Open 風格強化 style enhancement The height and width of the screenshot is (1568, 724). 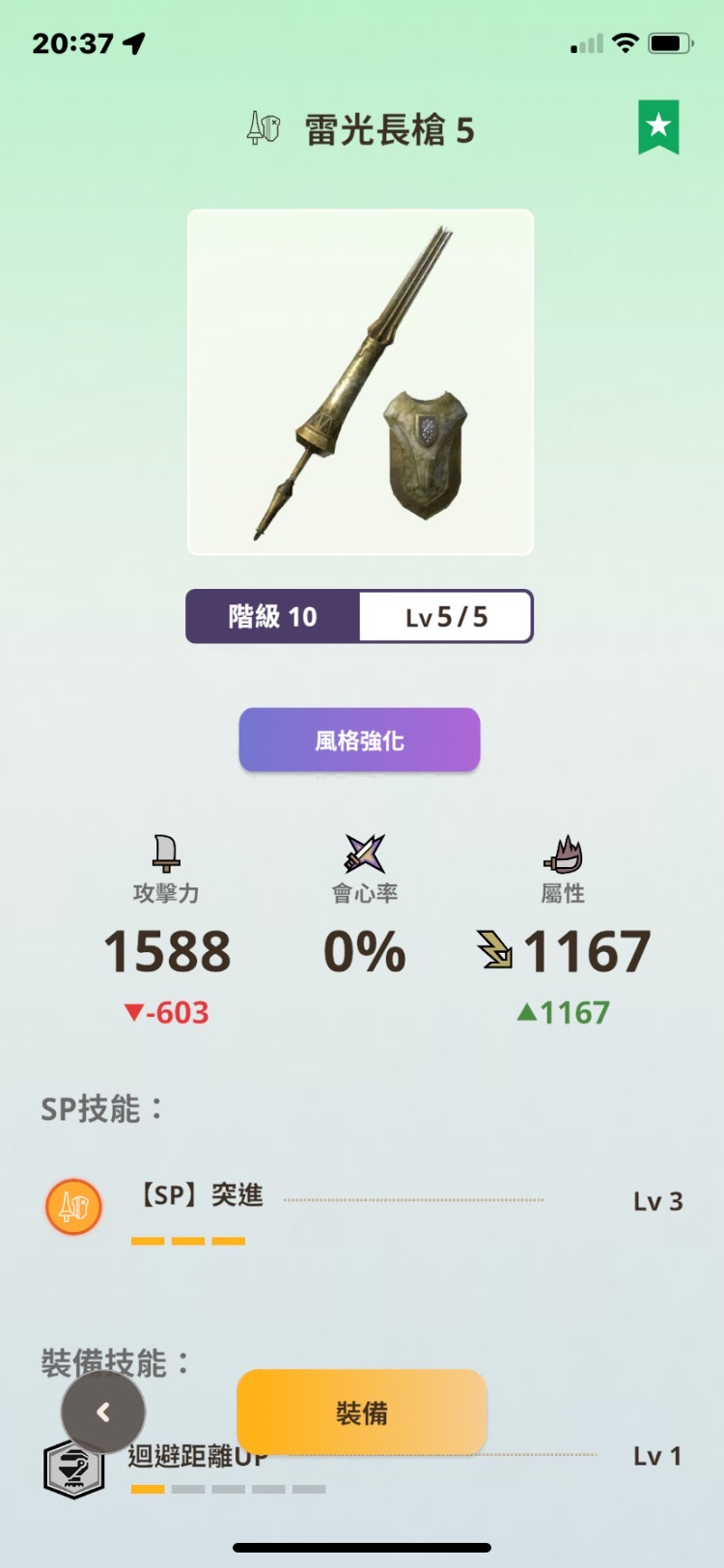(359, 740)
